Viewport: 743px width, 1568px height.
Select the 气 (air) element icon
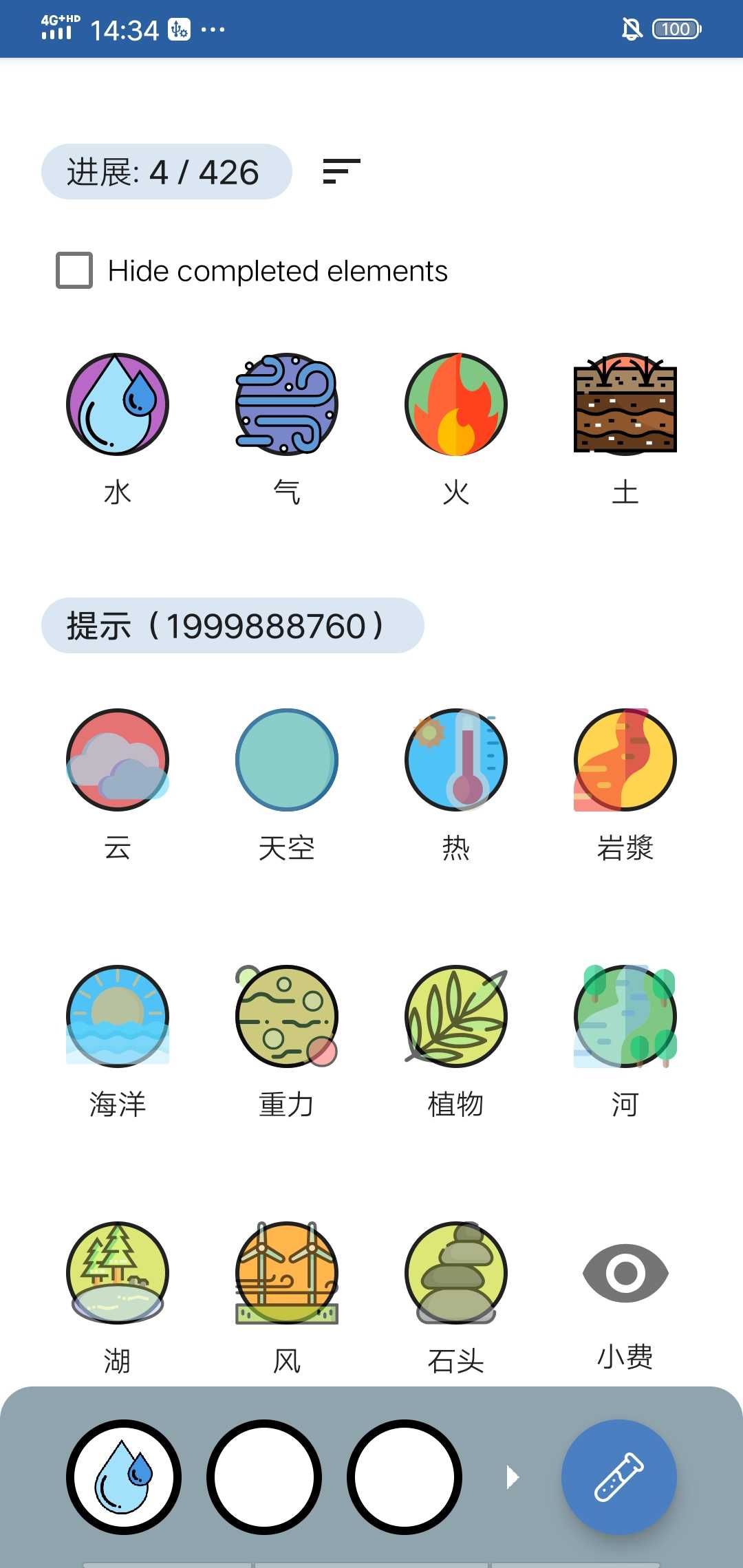coord(286,405)
